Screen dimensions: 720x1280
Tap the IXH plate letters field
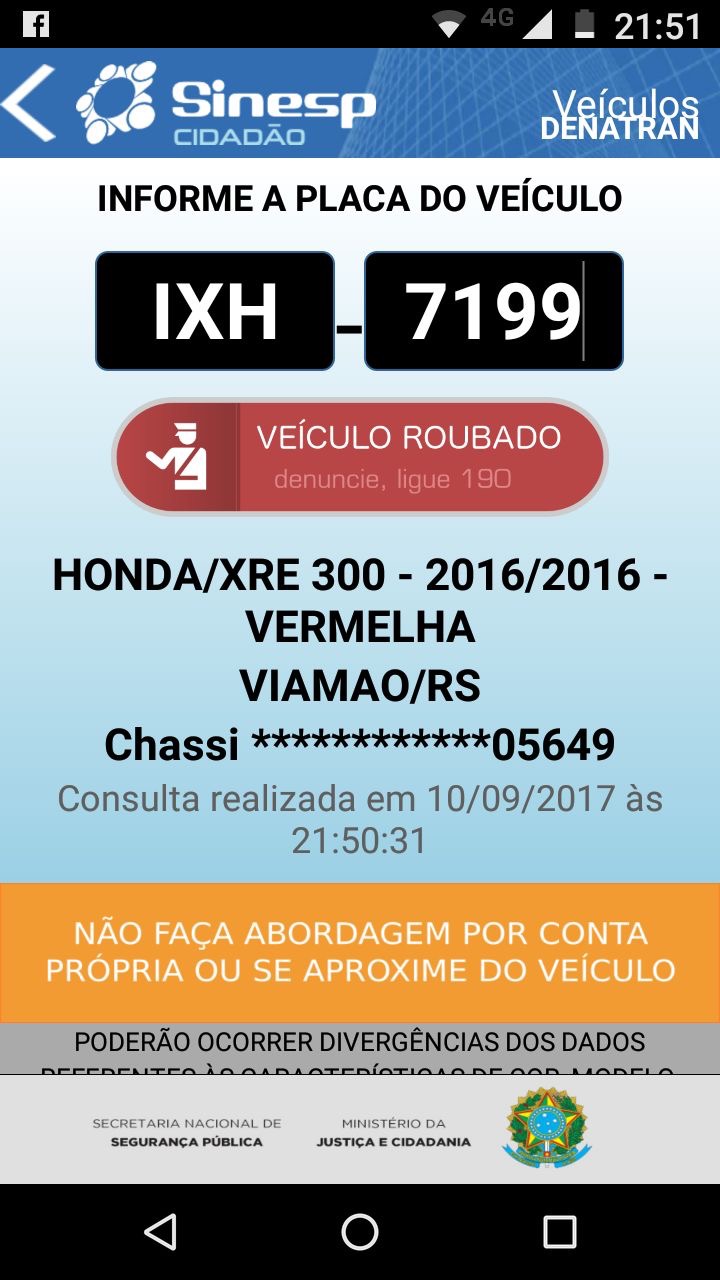click(214, 310)
